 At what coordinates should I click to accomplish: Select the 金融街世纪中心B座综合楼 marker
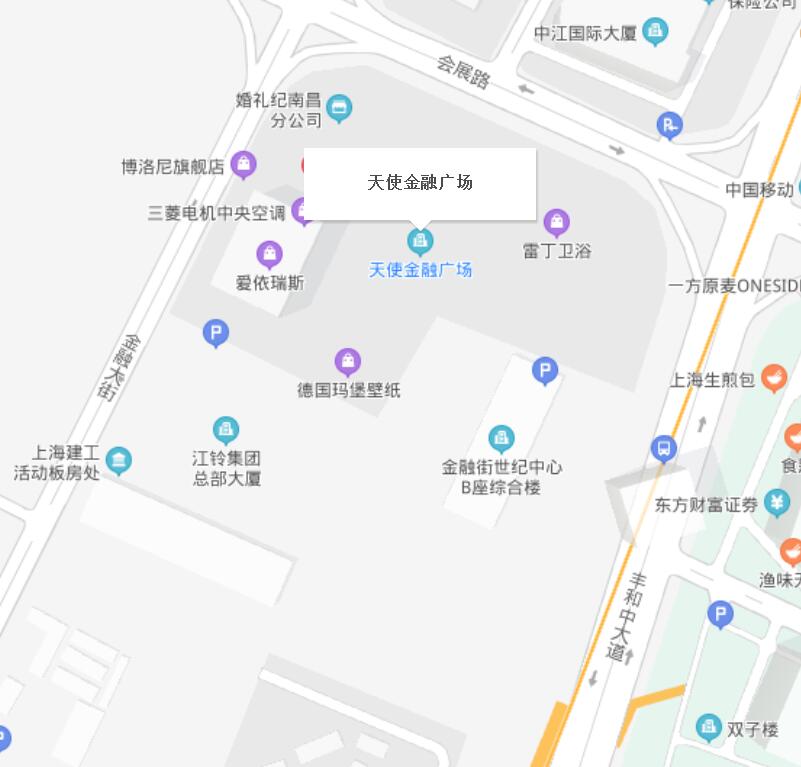(x=501, y=438)
